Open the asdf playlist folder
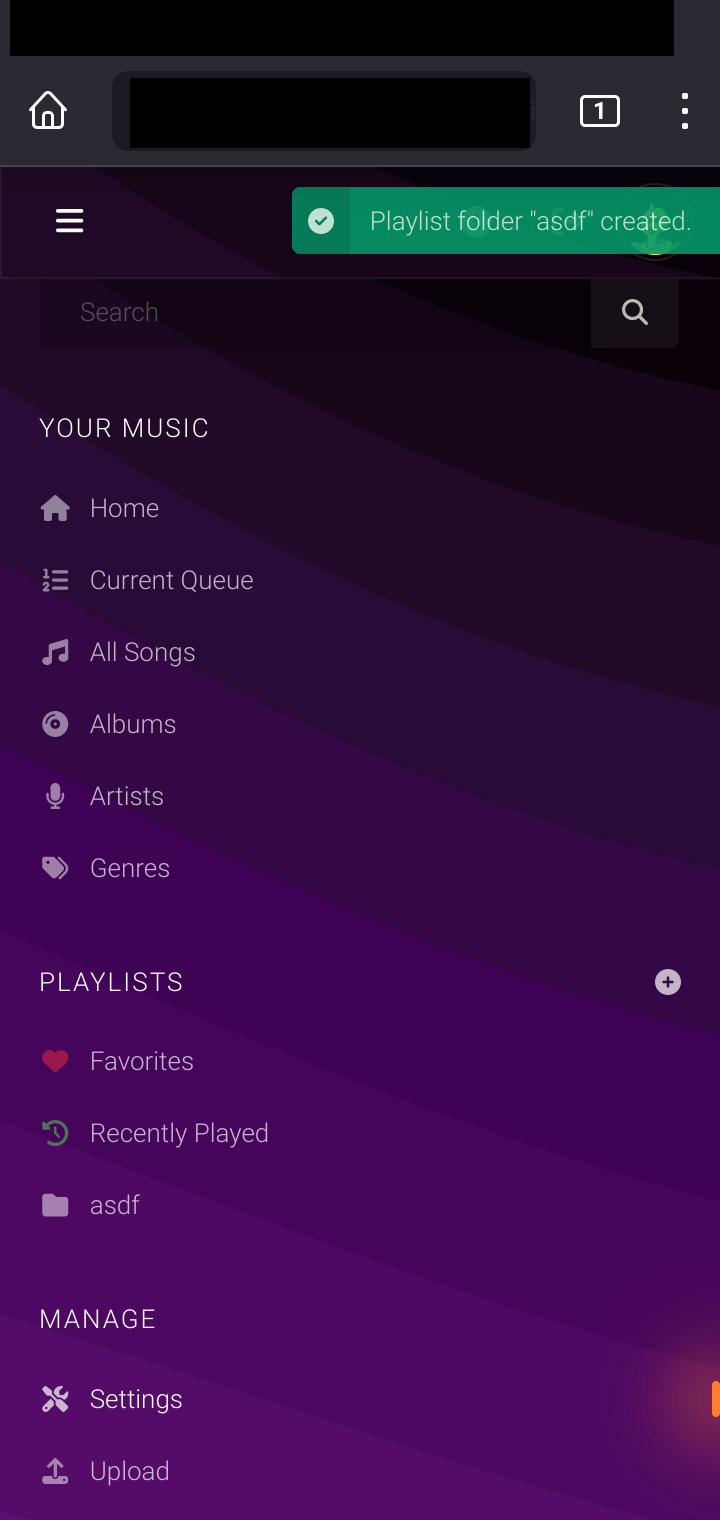Screen dimensions: 720x1520 click(x=114, y=1205)
